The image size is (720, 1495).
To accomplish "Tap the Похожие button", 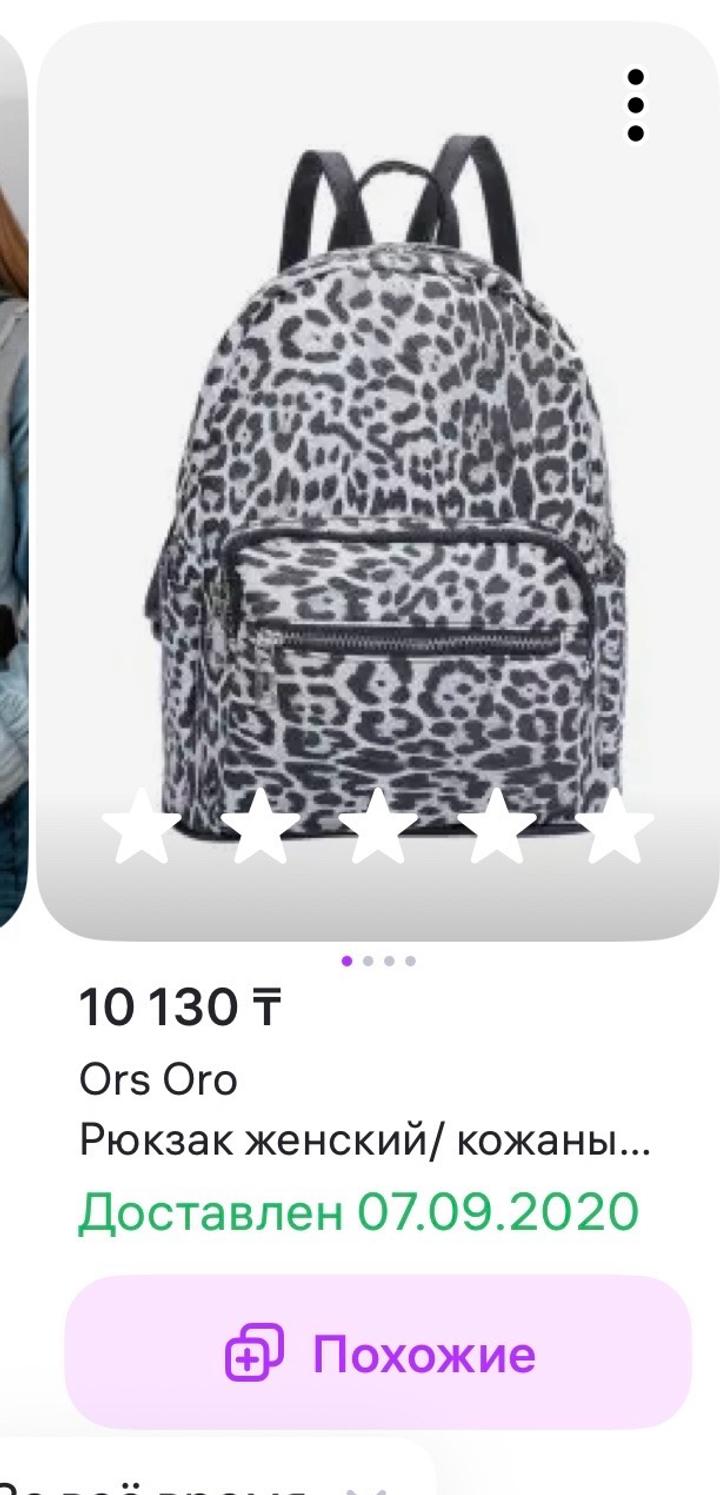I will (378, 1354).
